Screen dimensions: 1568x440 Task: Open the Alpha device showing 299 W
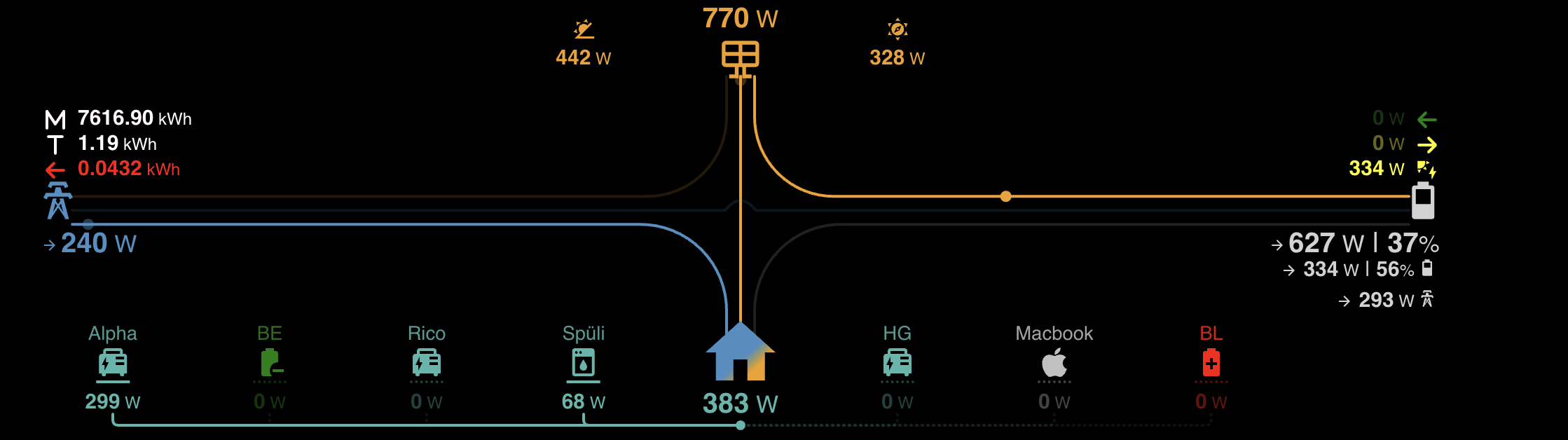tap(113, 364)
